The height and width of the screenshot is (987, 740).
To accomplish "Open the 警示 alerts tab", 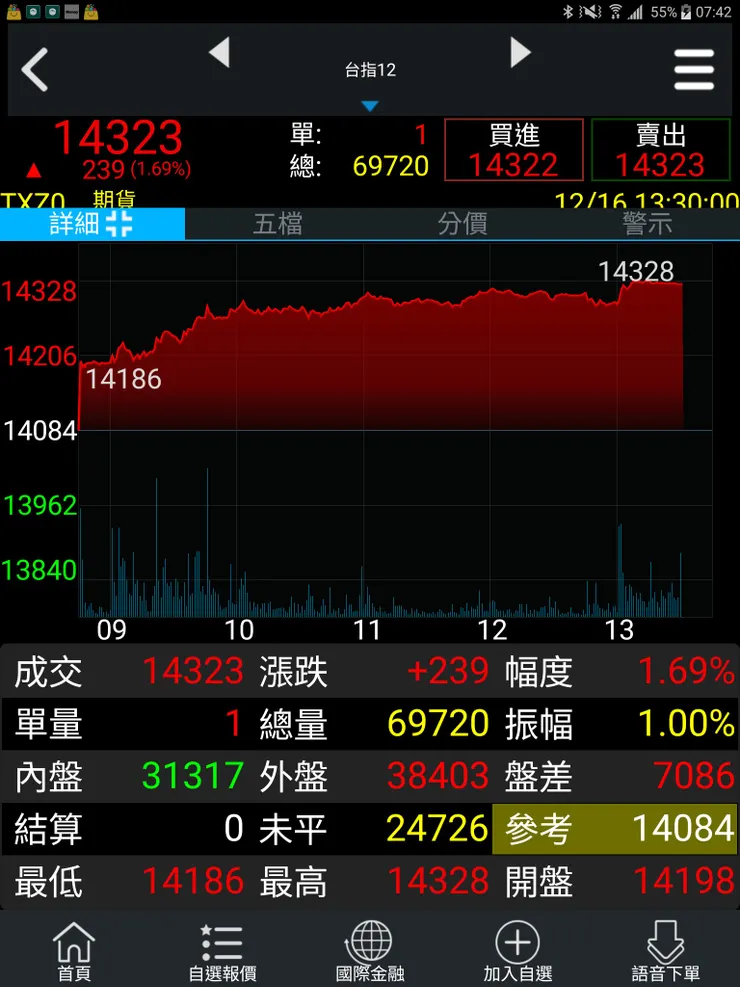I will coord(647,224).
